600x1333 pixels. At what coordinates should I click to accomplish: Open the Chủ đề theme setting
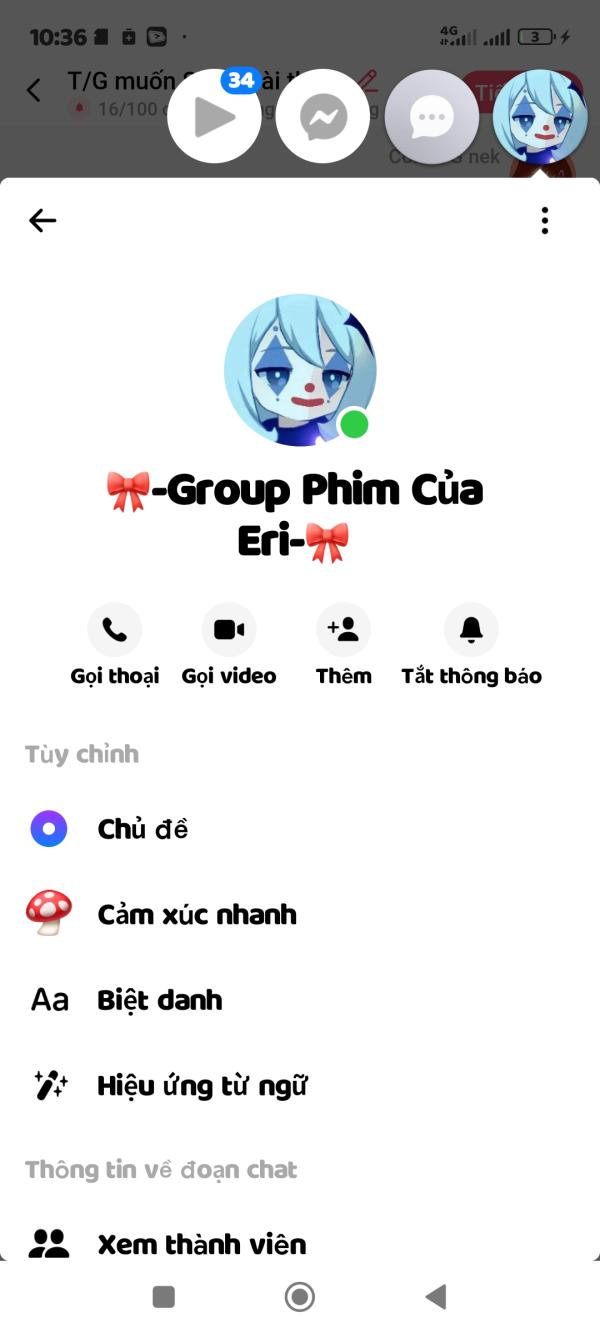pyautogui.click(x=143, y=829)
